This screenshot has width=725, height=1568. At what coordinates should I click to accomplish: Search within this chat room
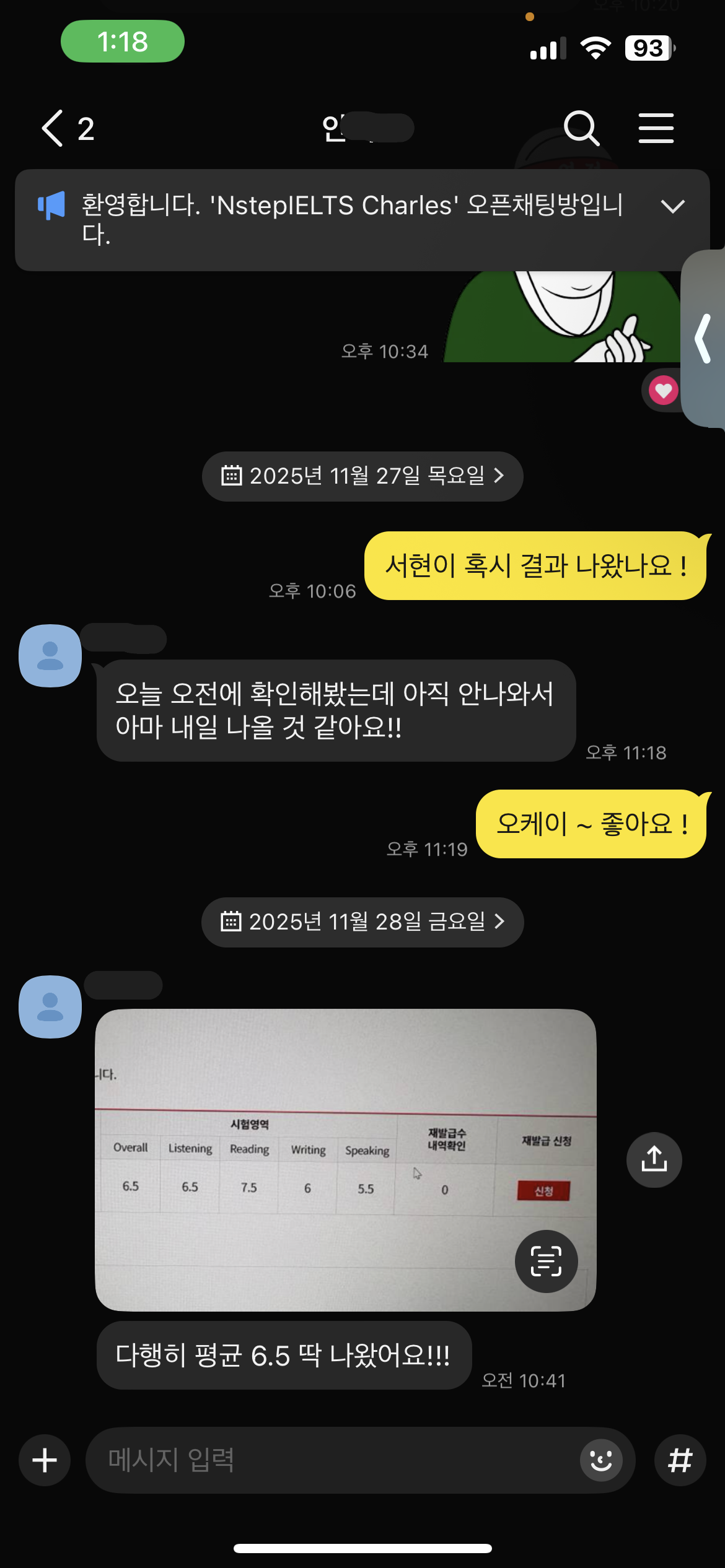click(x=581, y=129)
